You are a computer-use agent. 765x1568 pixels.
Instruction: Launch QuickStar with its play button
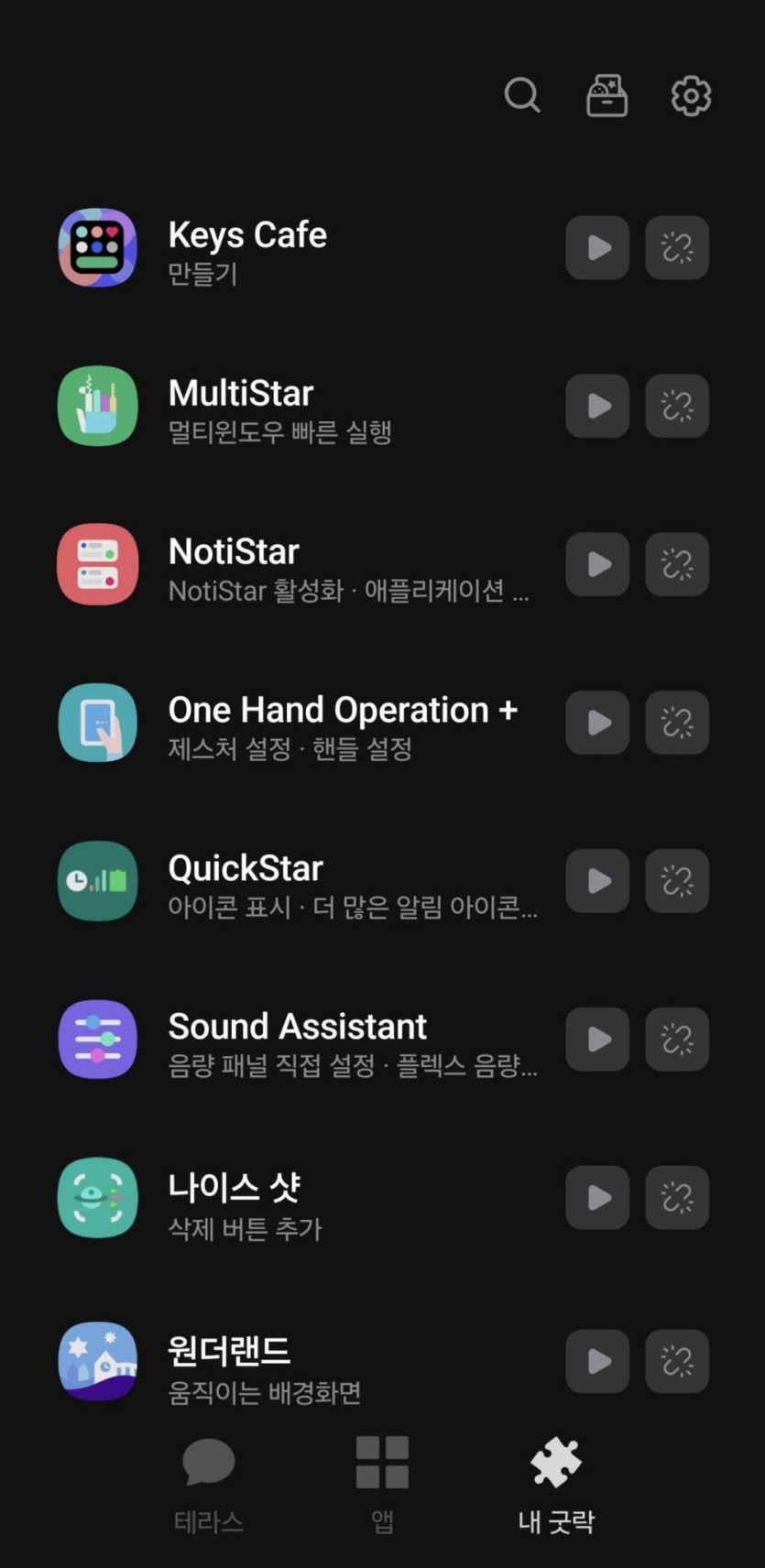pyautogui.click(x=597, y=881)
